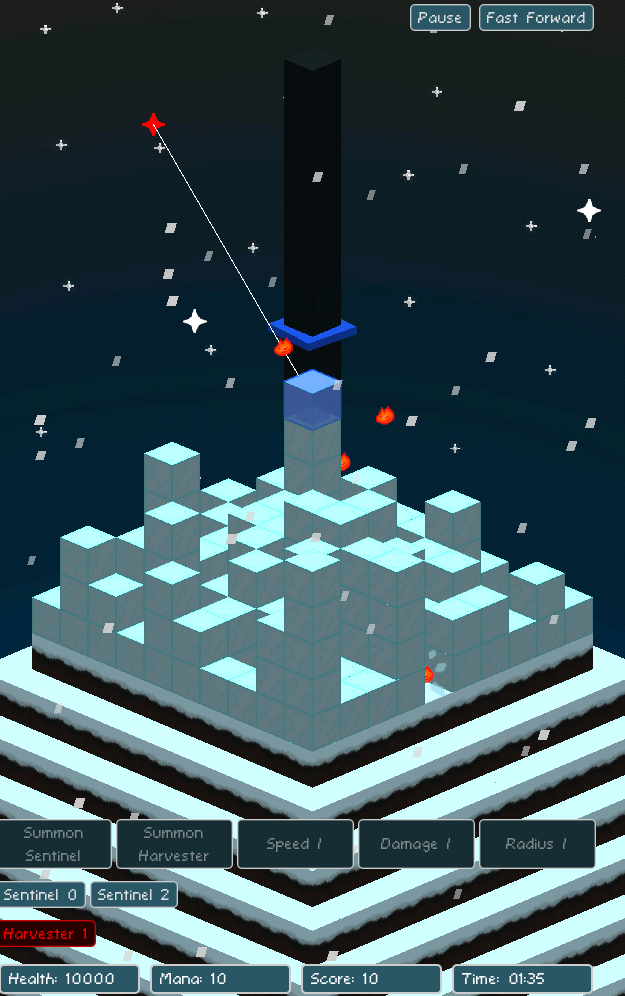Upgrade Radius 1

(537, 844)
